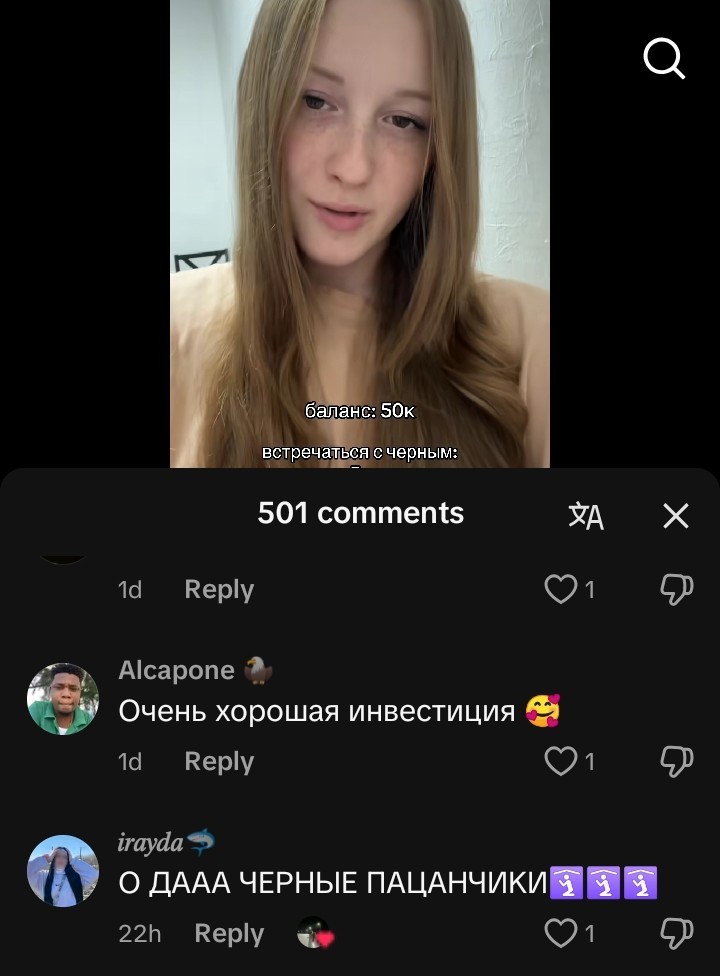Dislike Alcapone's comment
This screenshot has height=976, width=720.
coord(676,762)
